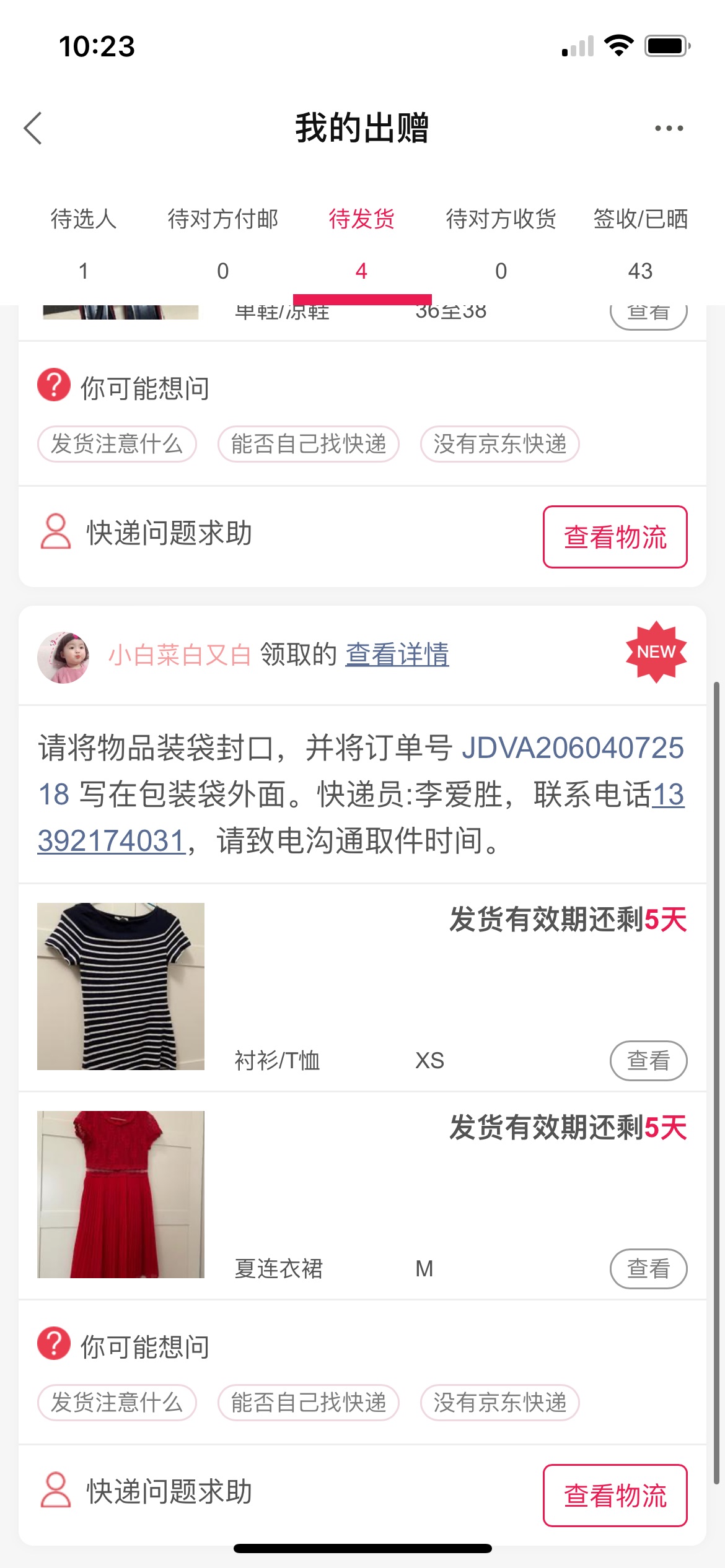Go back using the top-left arrow
This screenshot has height=1568, width=725.
pos(33,128)
